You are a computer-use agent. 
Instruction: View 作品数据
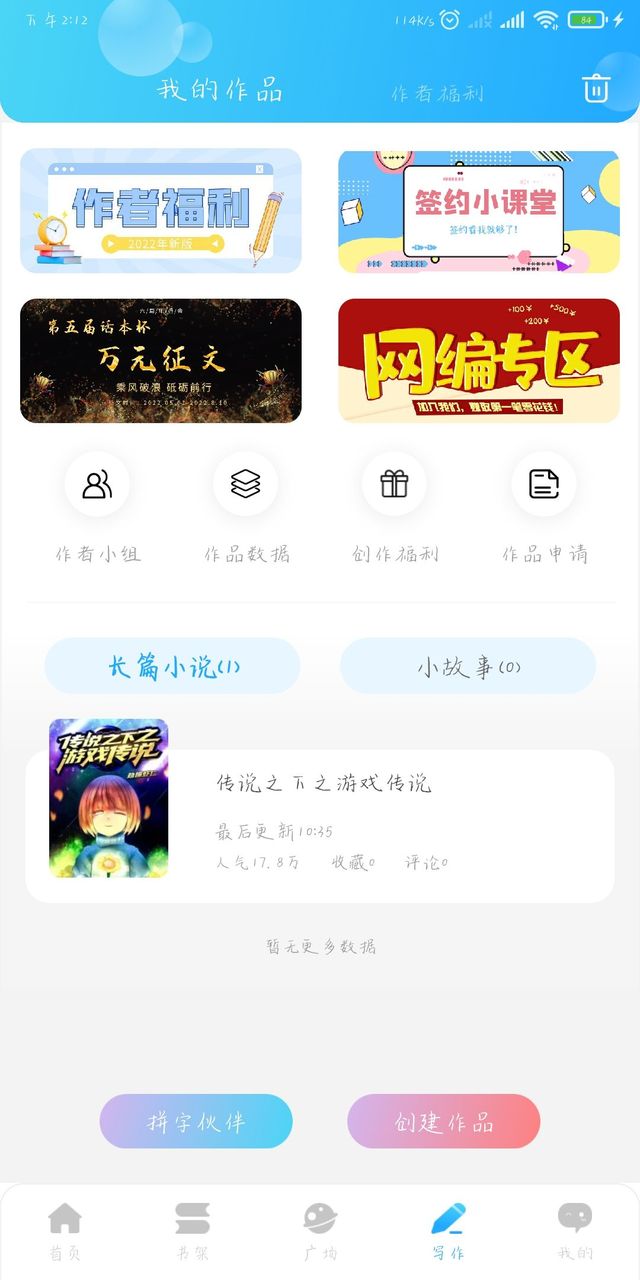pyautogui.click(x=246, y=508)
